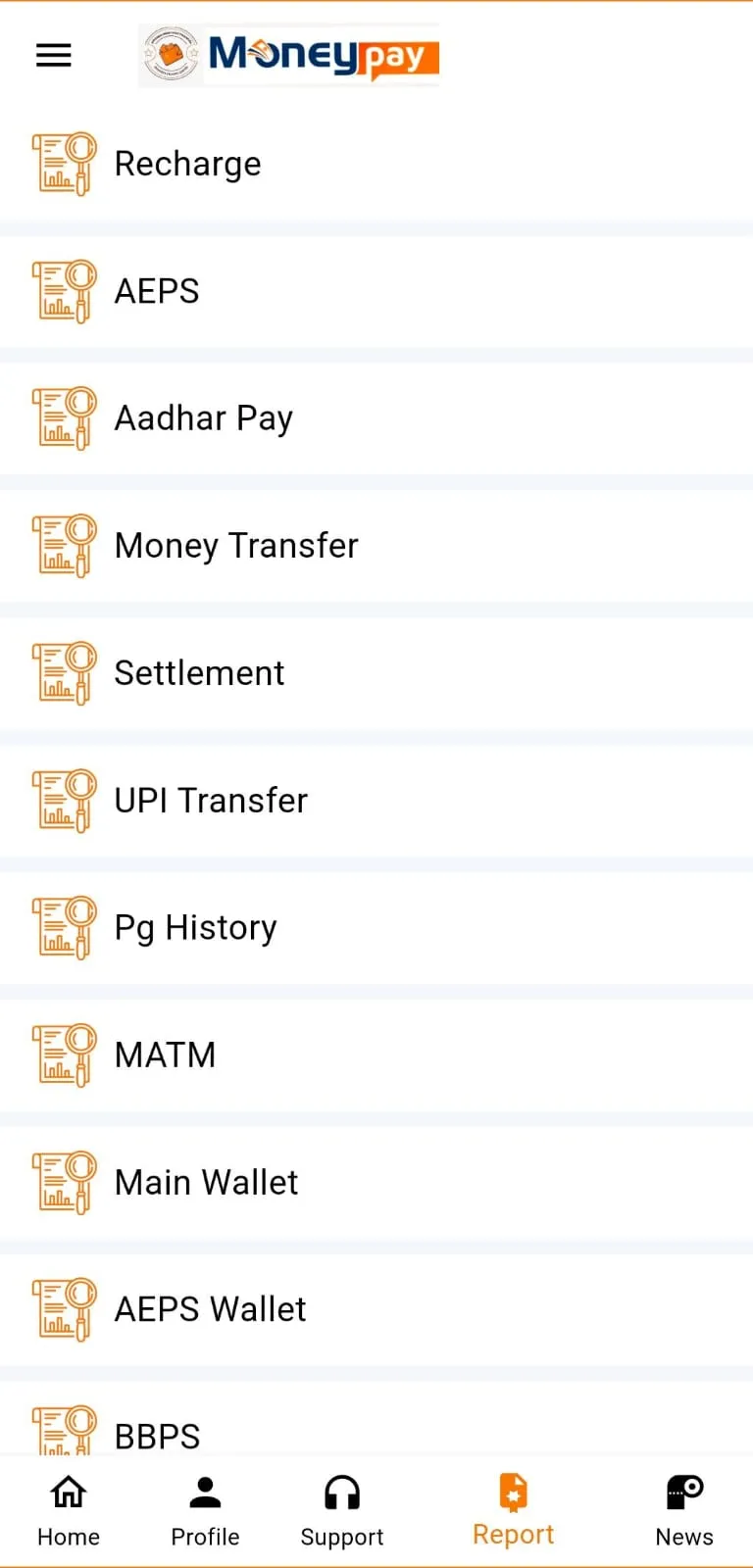The height and width of the screenshot is (1568, 753).
Task: Open the Settlement report
Action: 376,673
